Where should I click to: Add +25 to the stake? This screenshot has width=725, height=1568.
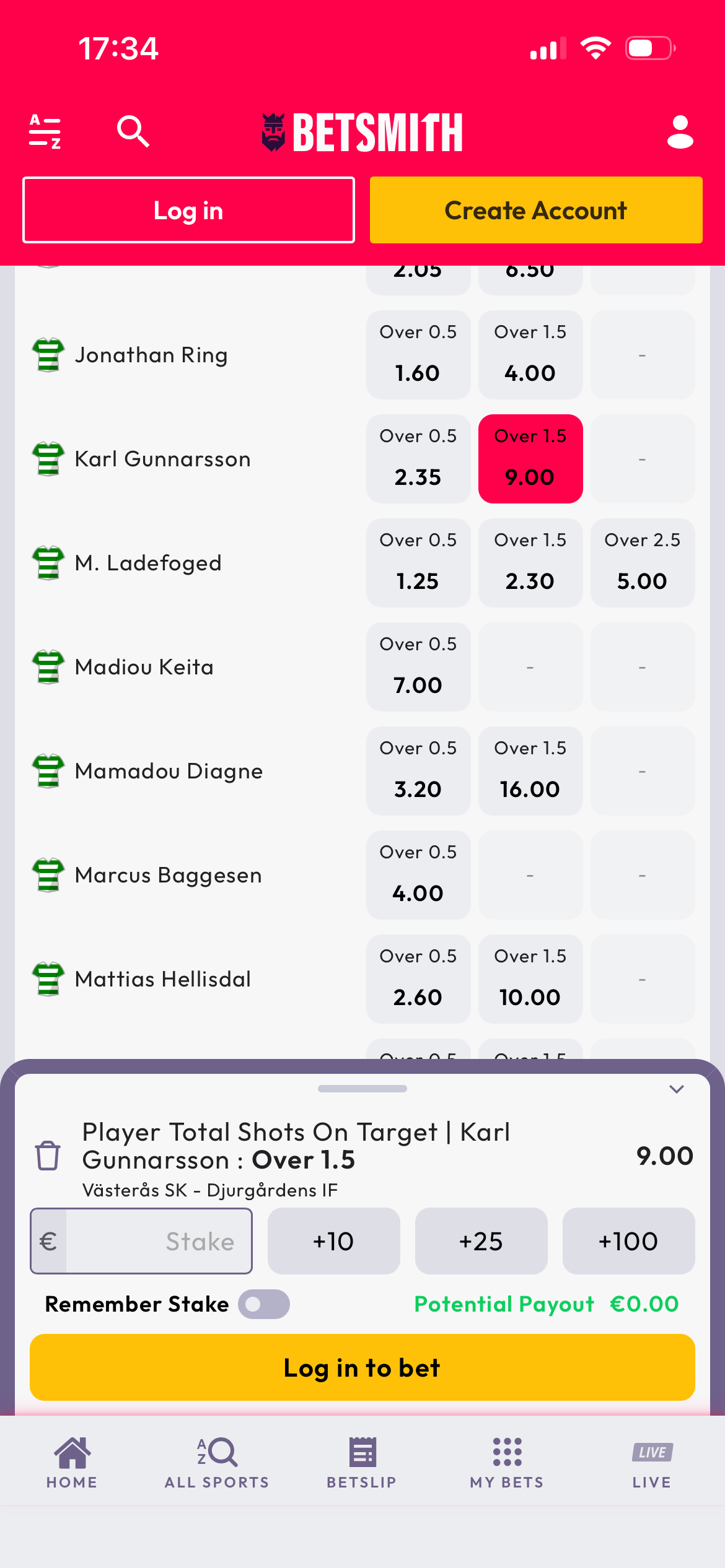pos(481,1241)
